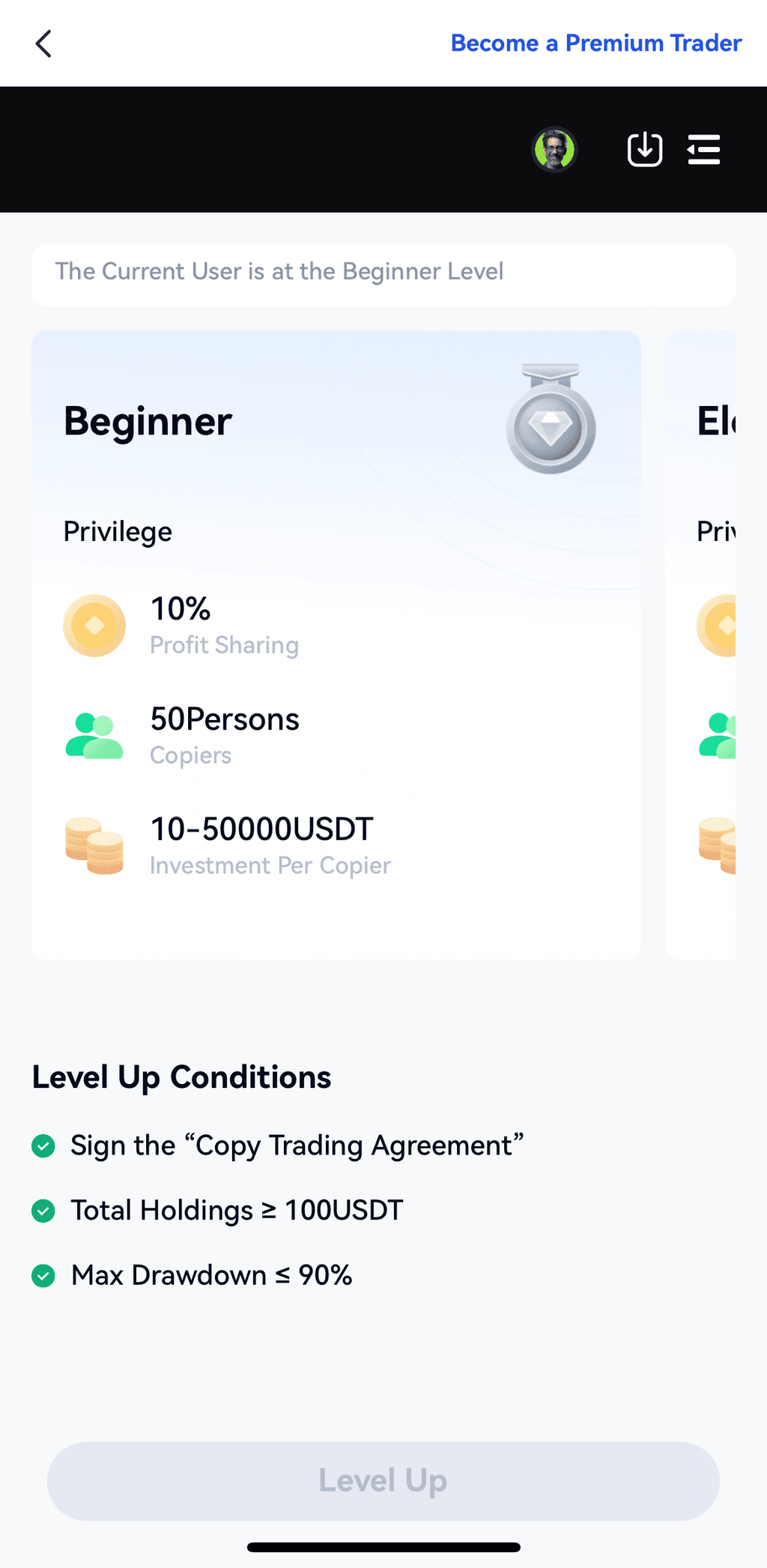Open the menu list icon

coord(703,149)
